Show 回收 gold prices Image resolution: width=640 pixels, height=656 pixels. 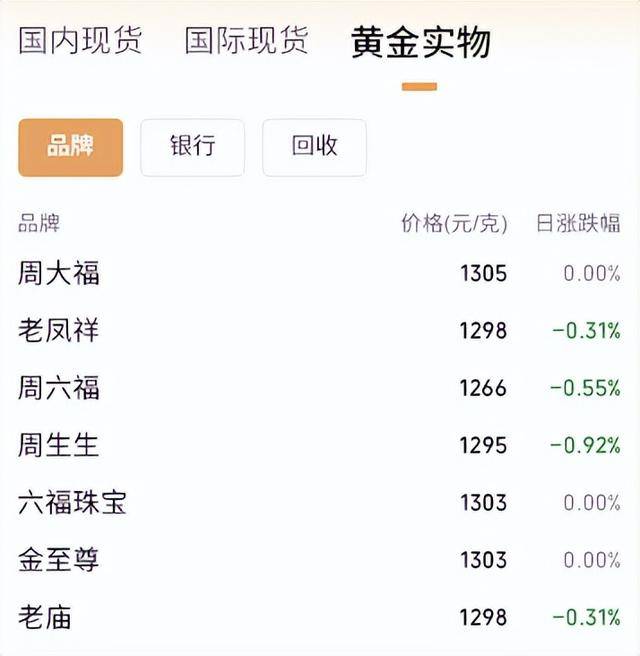(314, 147)
